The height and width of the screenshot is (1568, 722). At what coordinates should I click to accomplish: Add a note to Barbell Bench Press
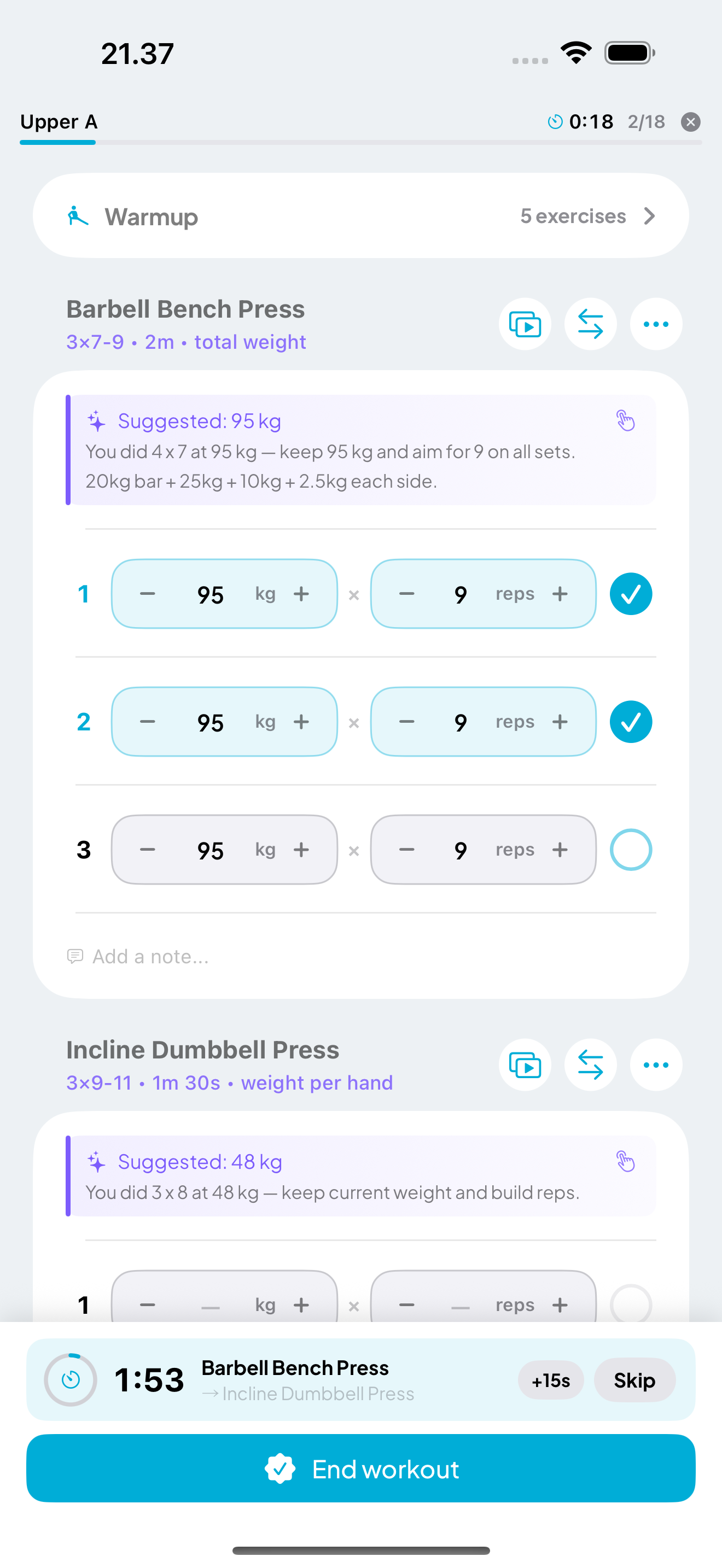(x=150, y=957)
